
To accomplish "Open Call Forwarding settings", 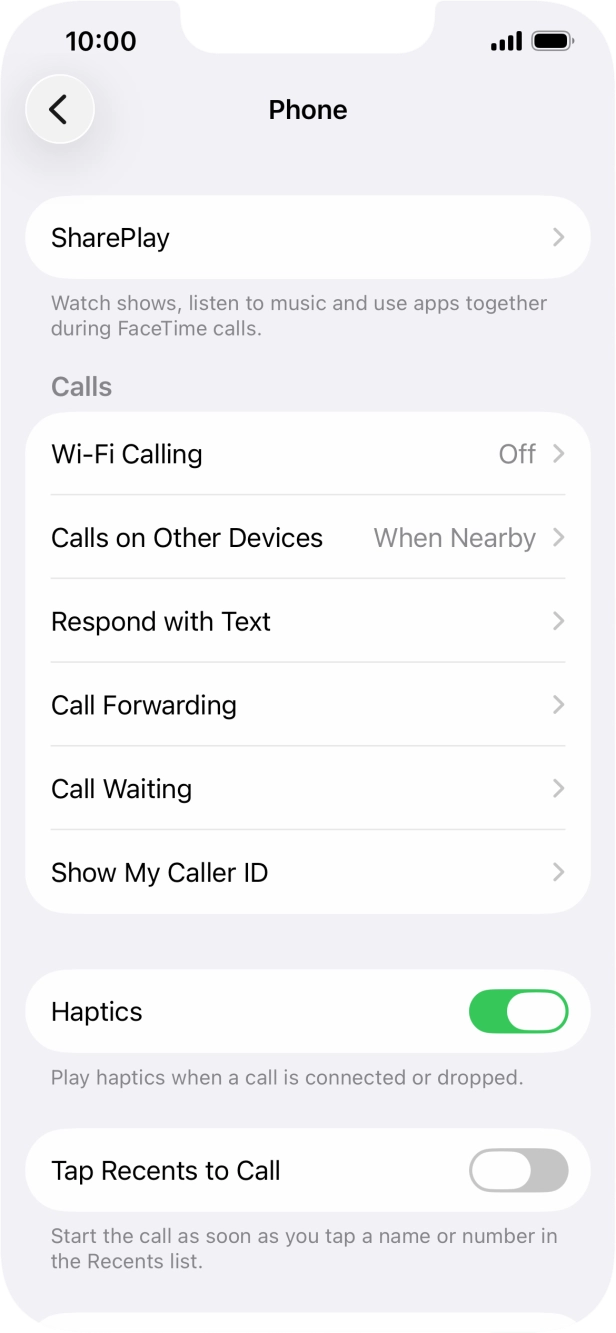I will pos(307,706).
